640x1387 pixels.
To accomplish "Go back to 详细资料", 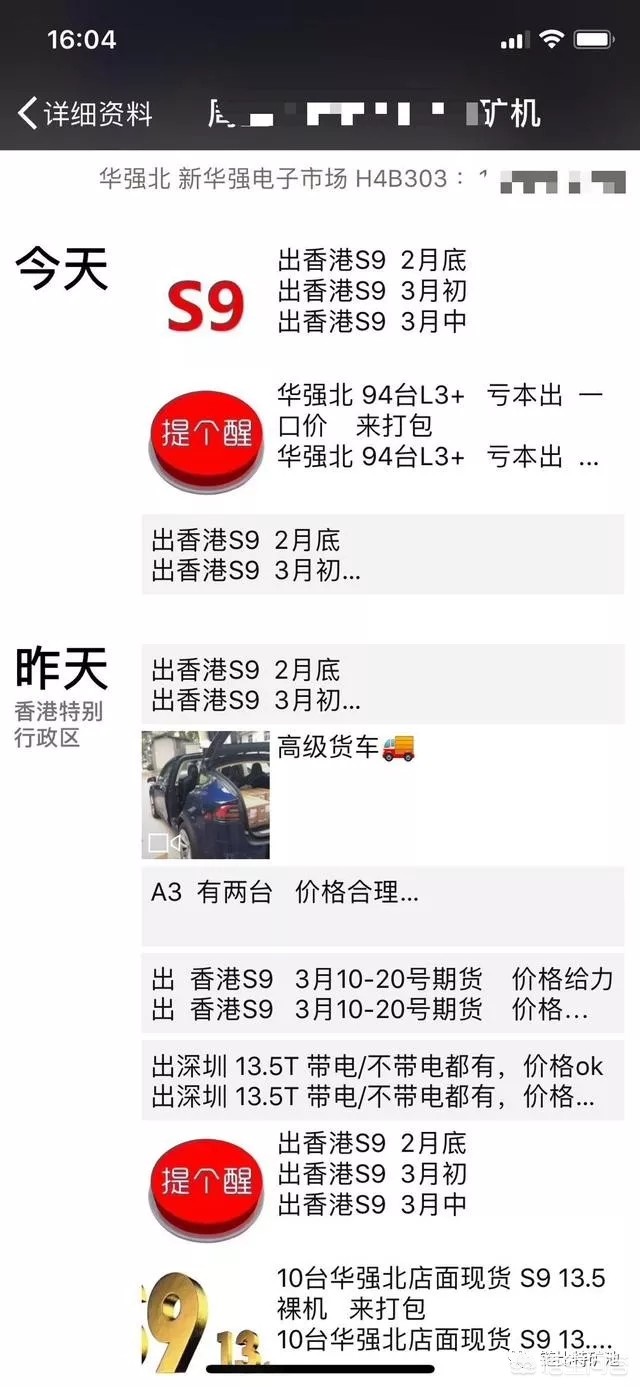I will [x=85, y=113].
